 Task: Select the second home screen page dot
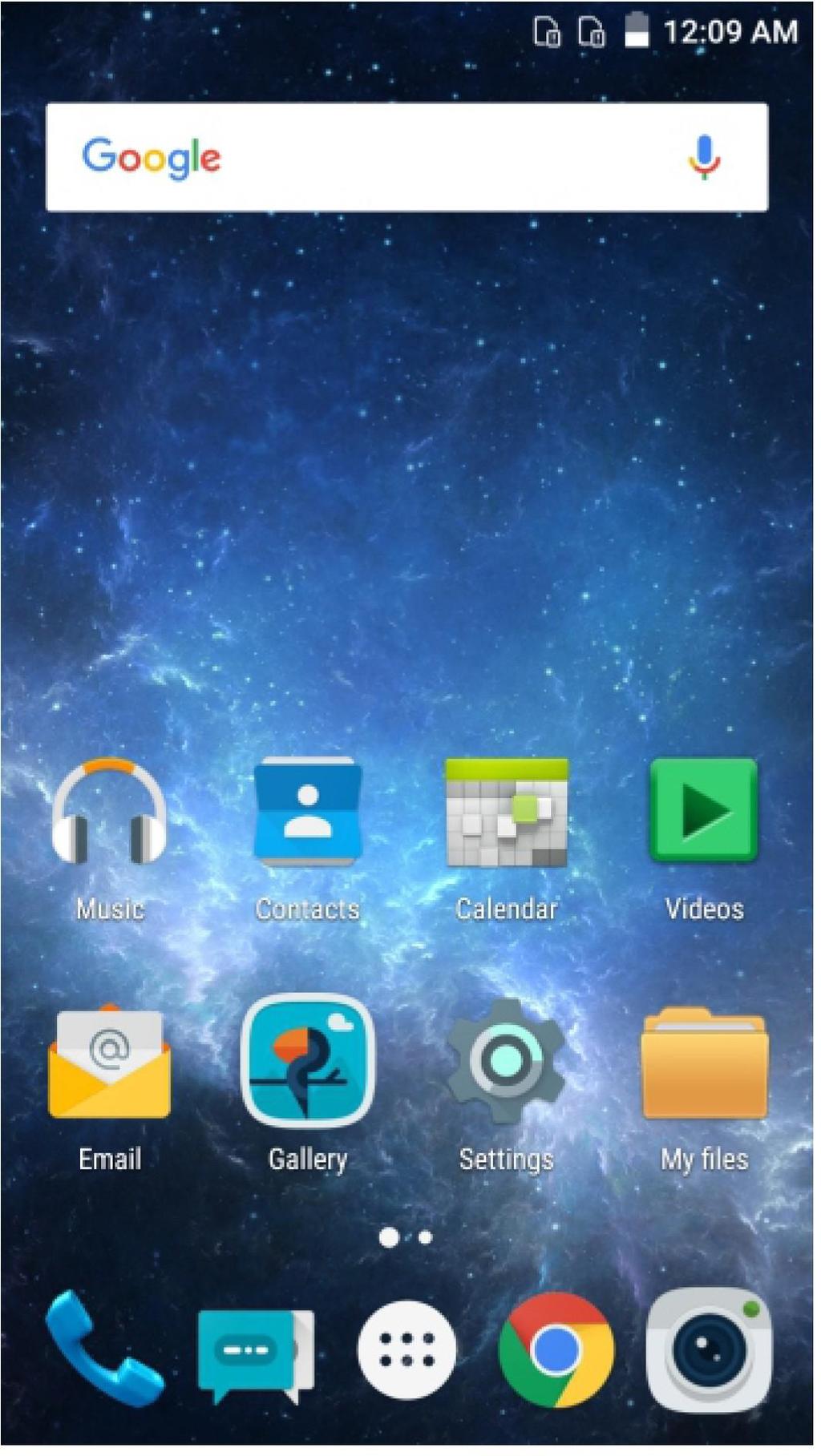pos(426,1238)
